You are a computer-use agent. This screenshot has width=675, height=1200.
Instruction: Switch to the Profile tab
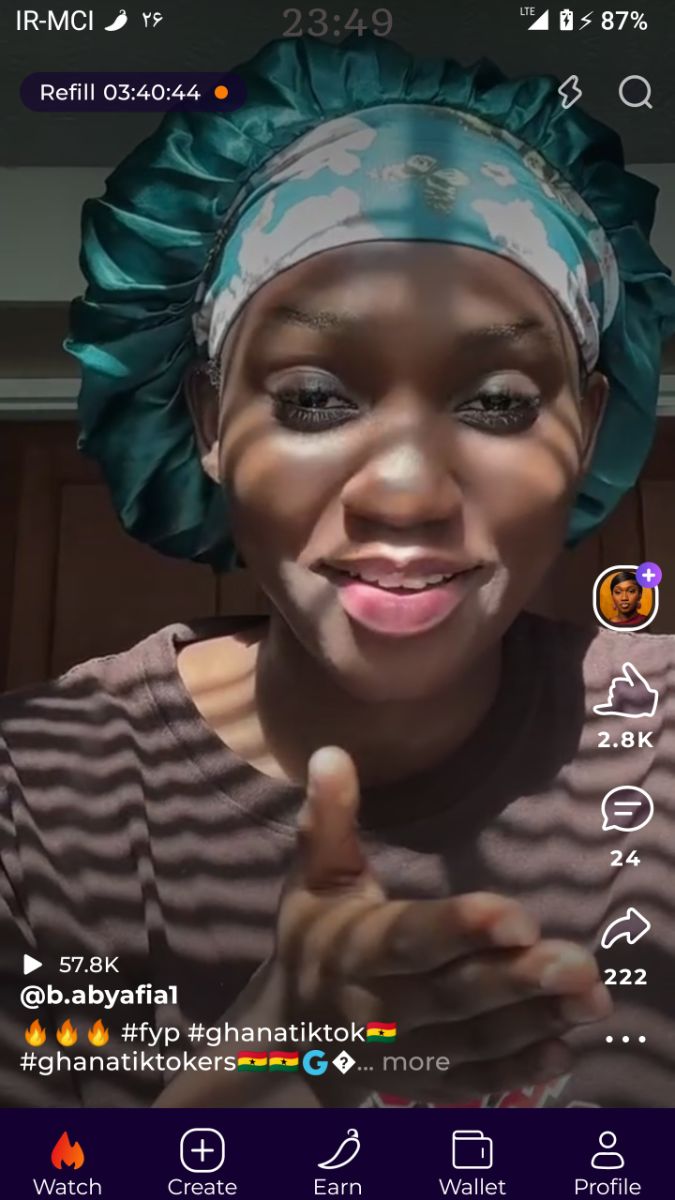(607, 1163)
